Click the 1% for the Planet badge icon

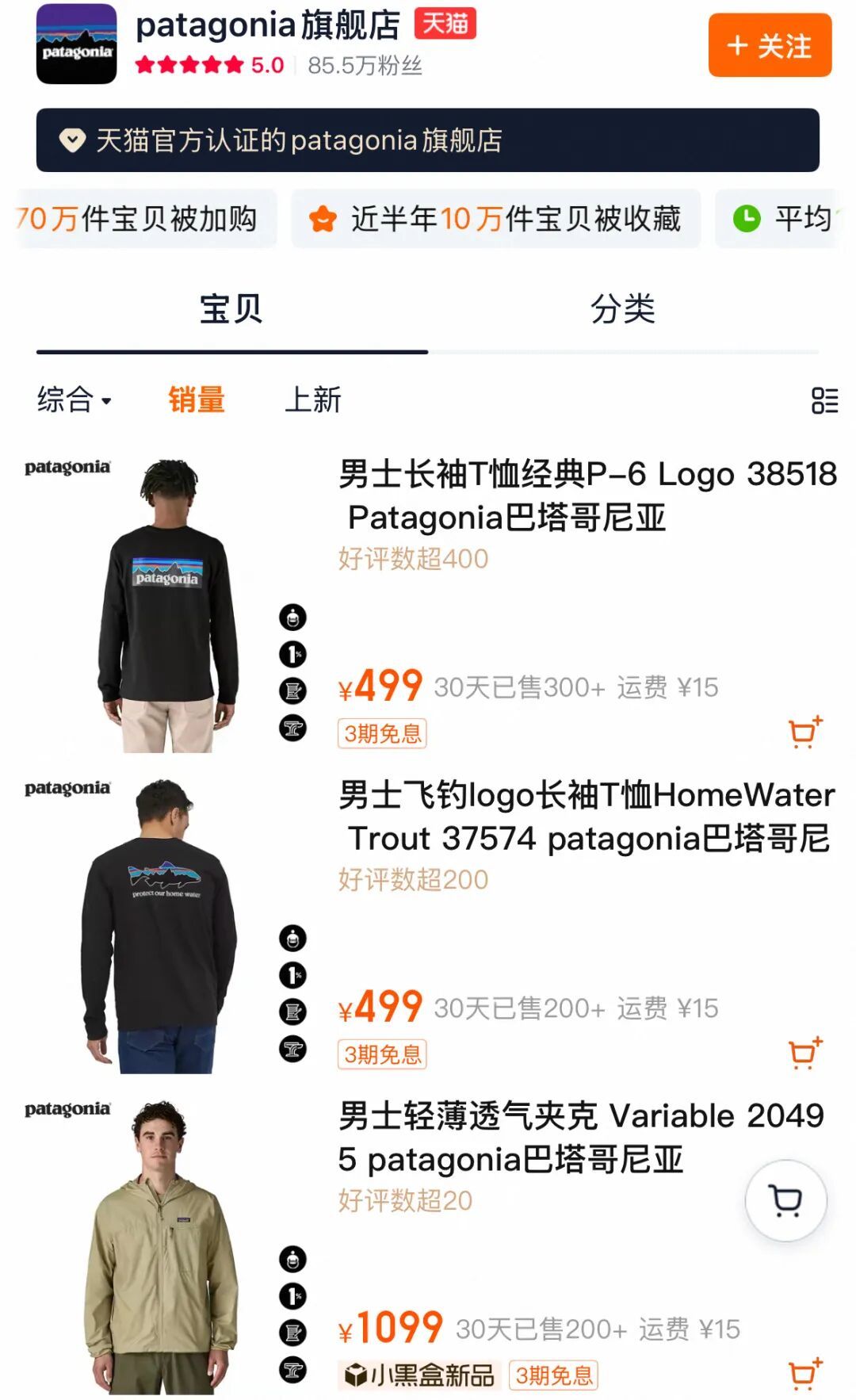[x=293, y=655]
